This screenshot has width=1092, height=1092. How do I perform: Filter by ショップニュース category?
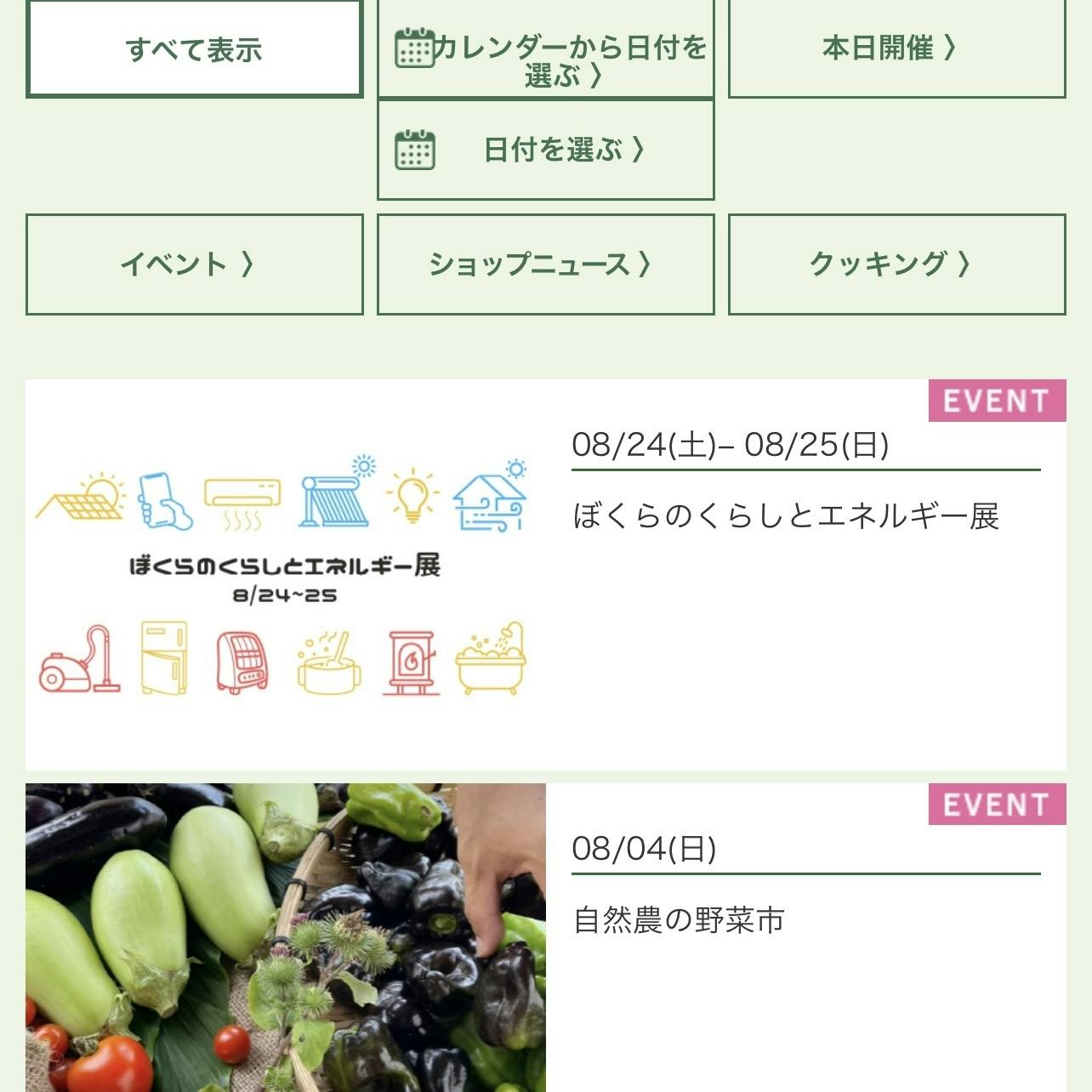545,264
